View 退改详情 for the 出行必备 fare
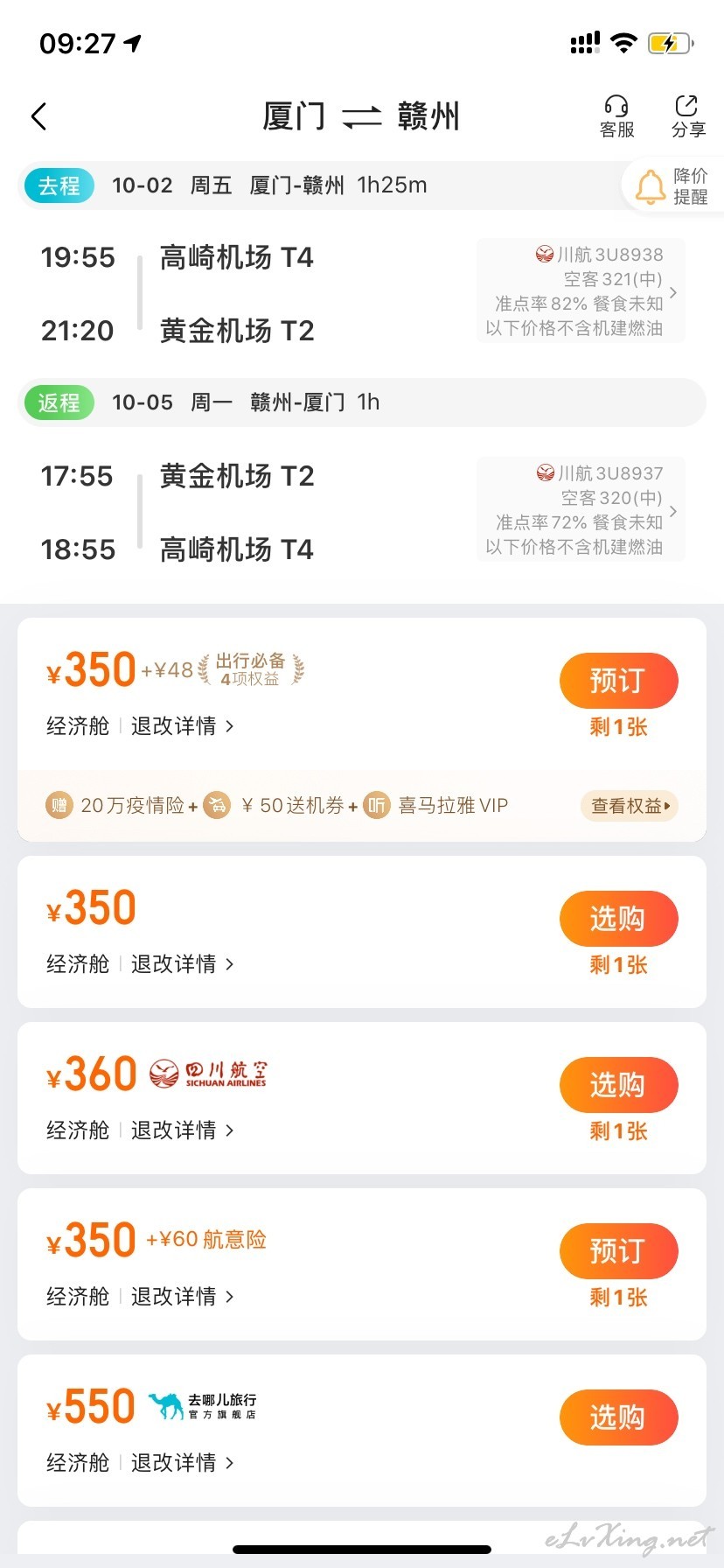Image resolution: width=724 pixels, height=1568 pixels. 182,726
